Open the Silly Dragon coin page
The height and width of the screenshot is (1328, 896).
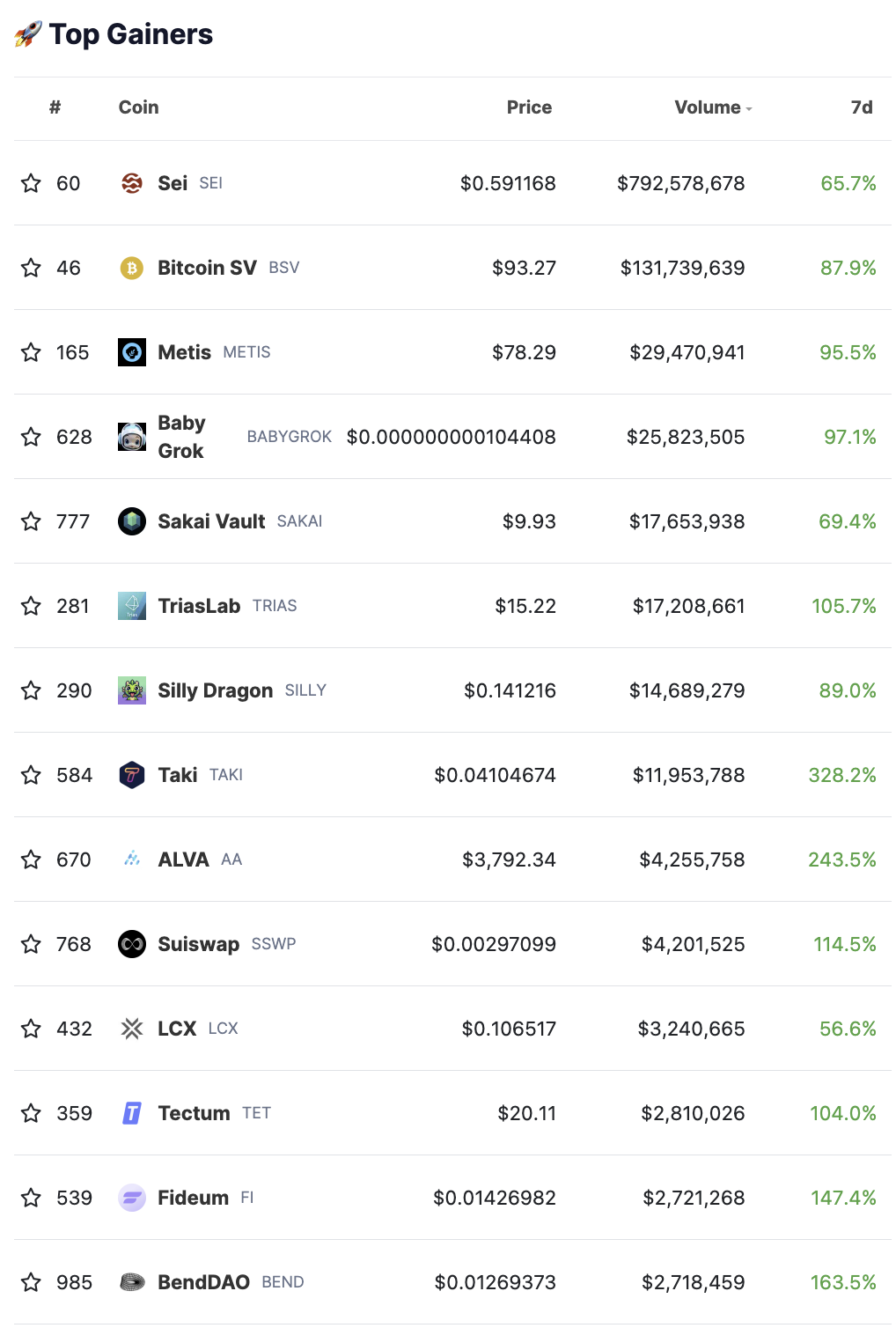(215, 690)
